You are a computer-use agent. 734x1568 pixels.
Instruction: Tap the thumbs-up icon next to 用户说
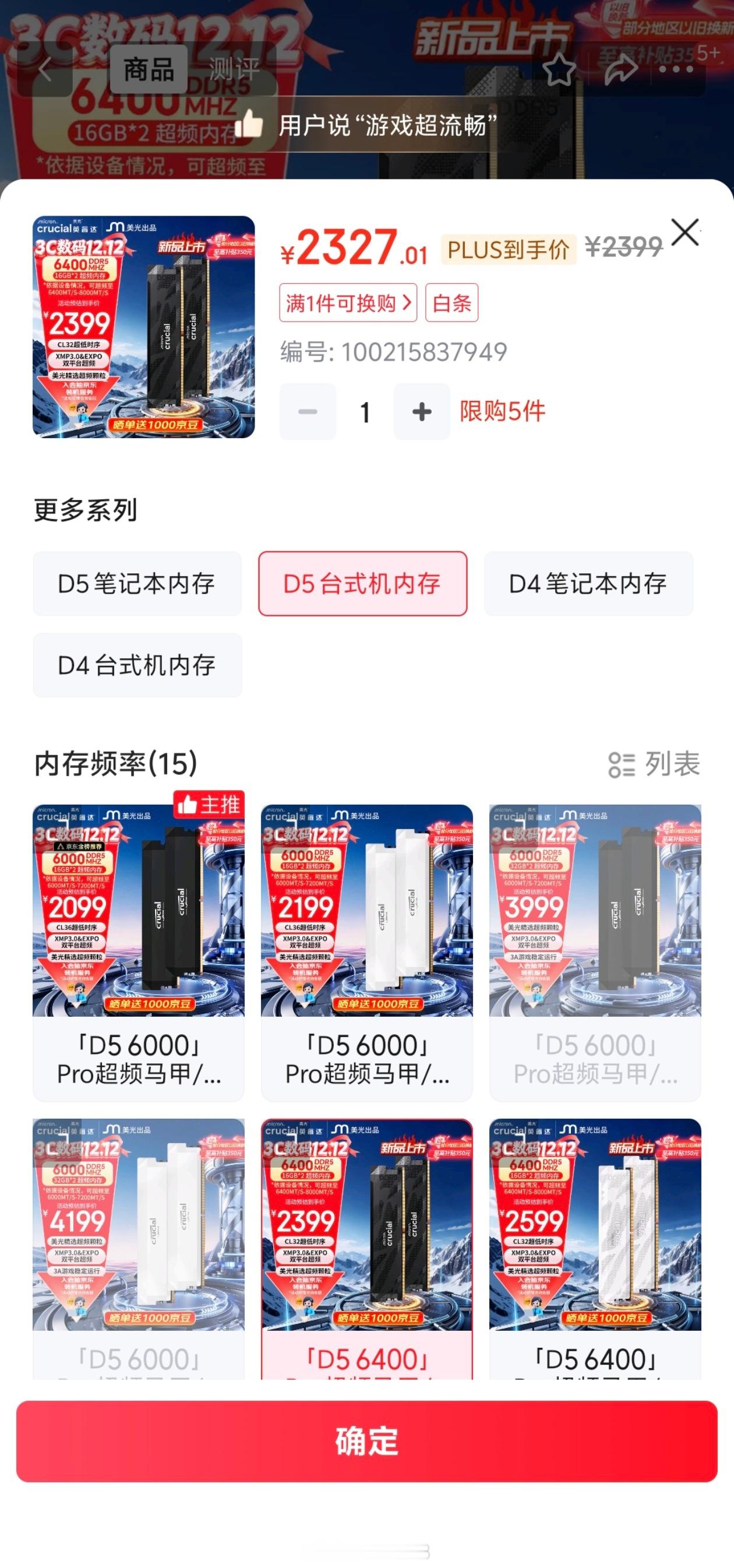[x=249, y=123]
